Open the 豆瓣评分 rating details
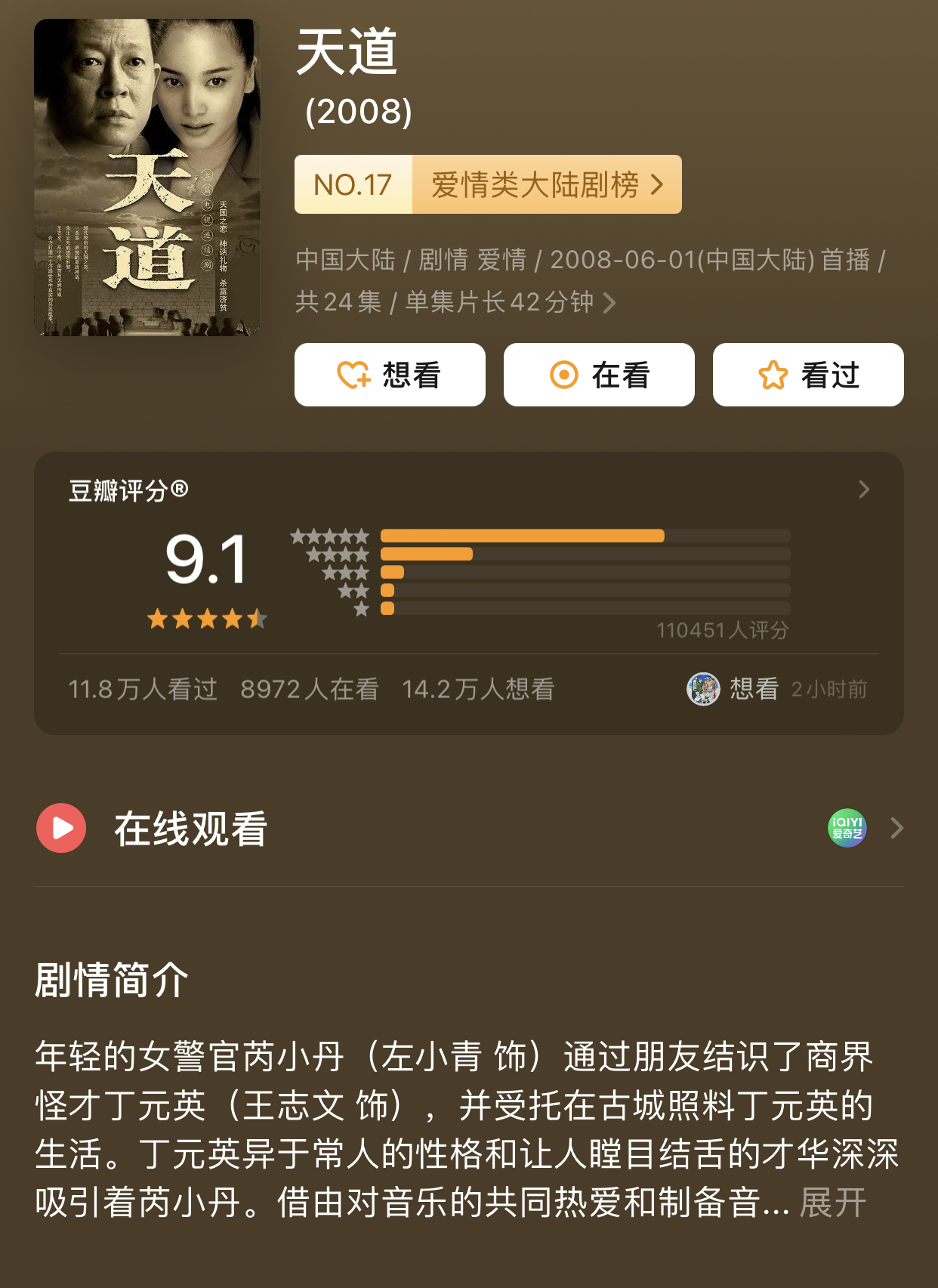Screen dimensions: 938x1288 click(x=864, y=490)
